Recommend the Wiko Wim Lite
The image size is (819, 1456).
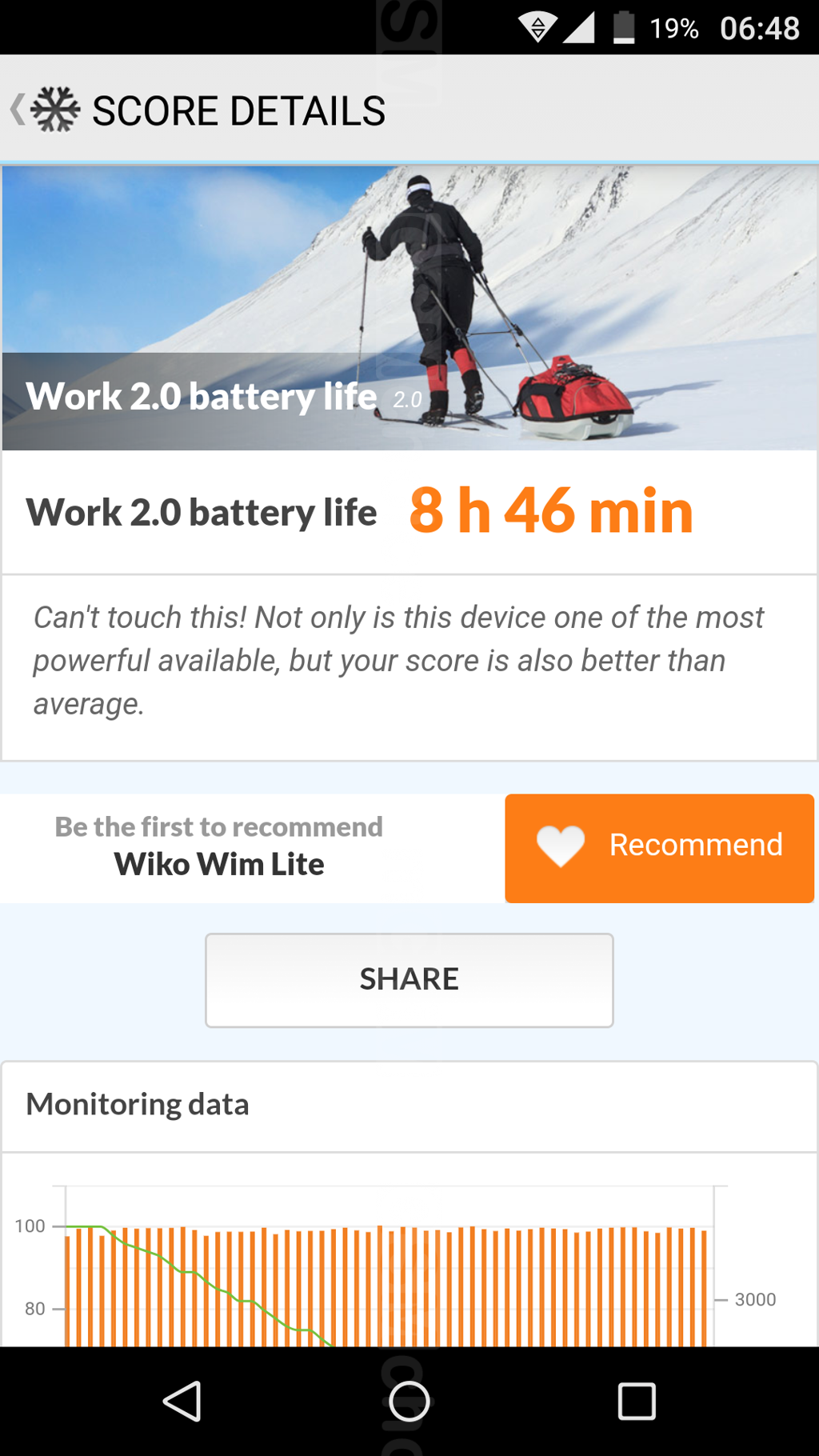pyautogui.click(x=659, y=848)
